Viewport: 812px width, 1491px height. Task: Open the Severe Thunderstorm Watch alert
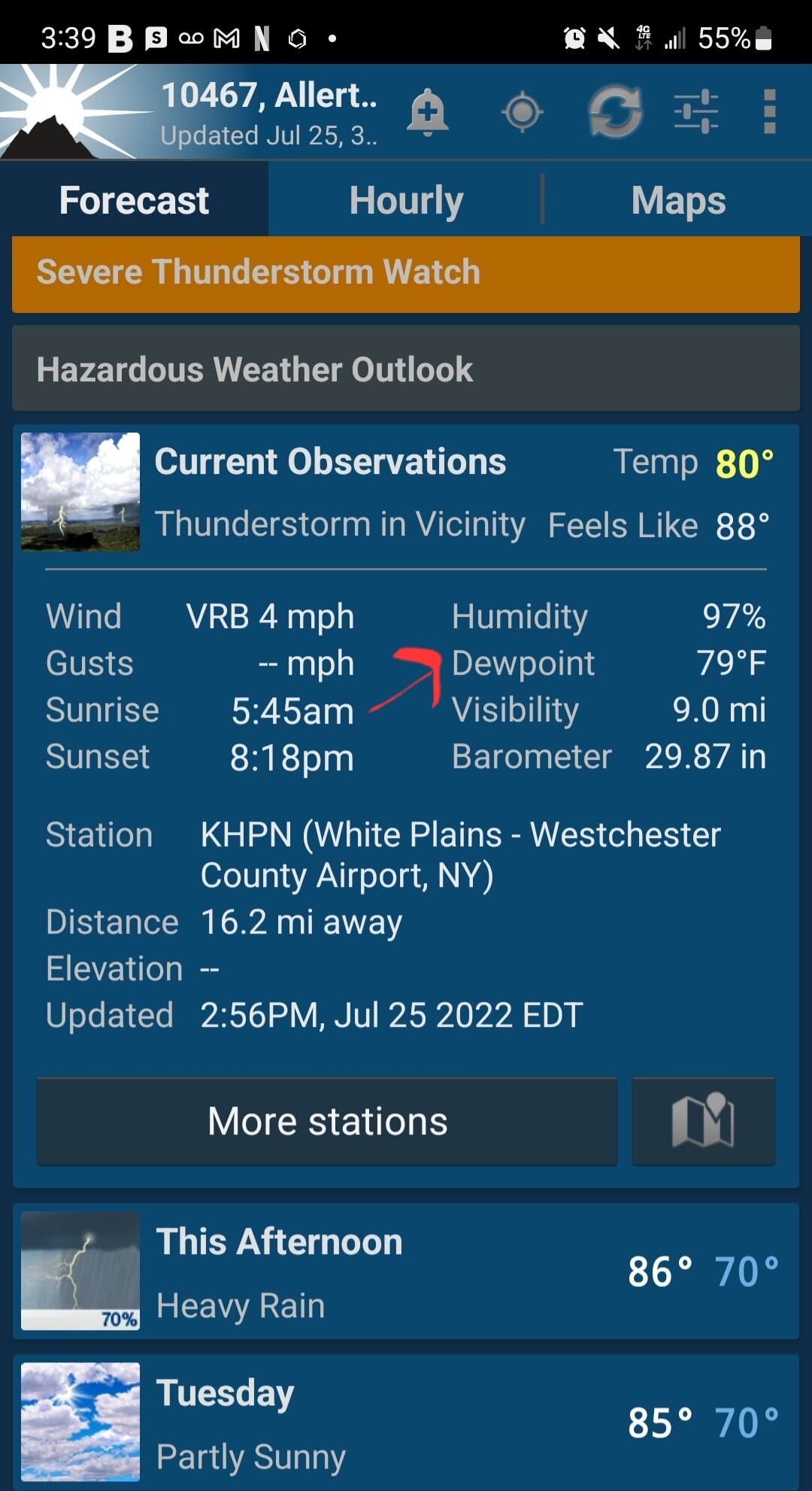[x=406, y=274]
